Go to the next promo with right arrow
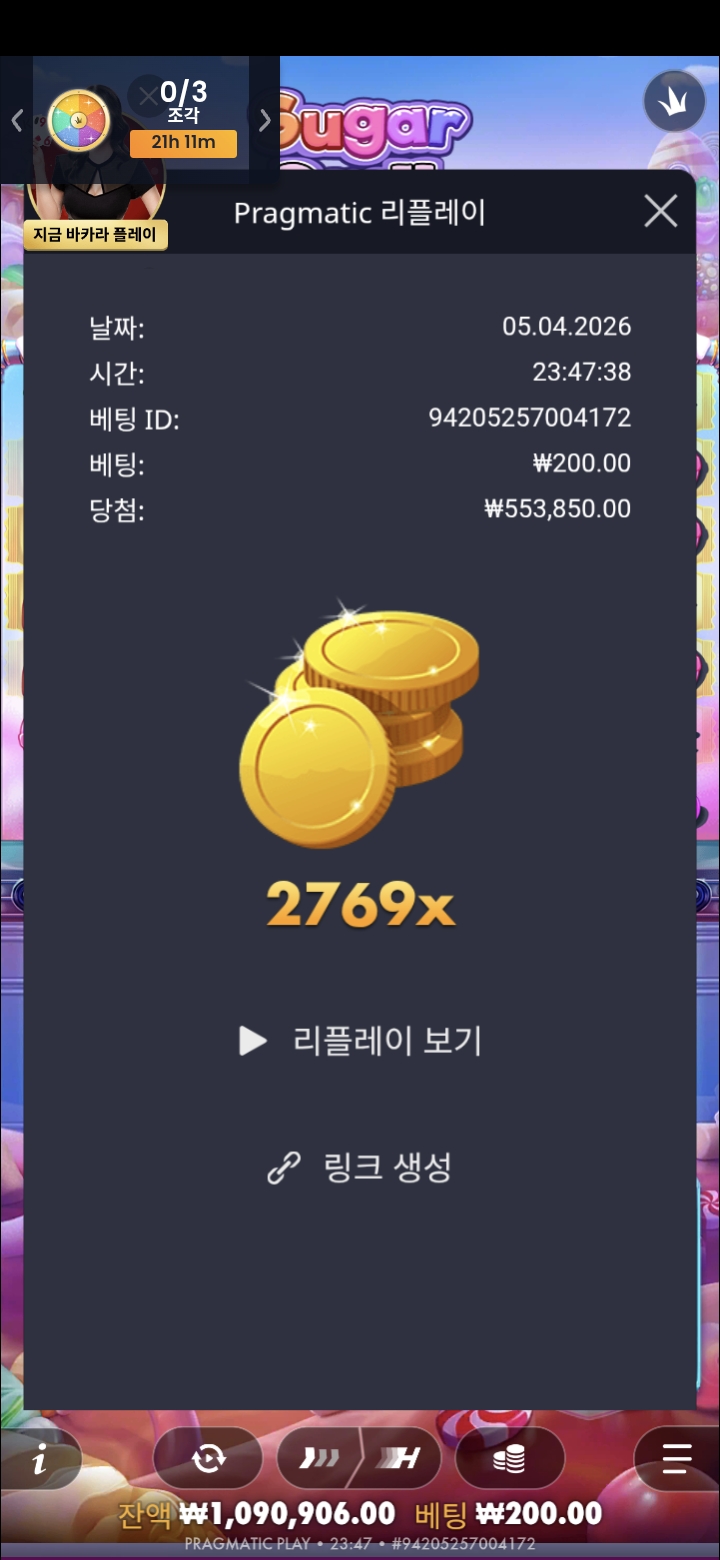The width and height of the screenshot is (720, 1560). click(x=265, y=121)
